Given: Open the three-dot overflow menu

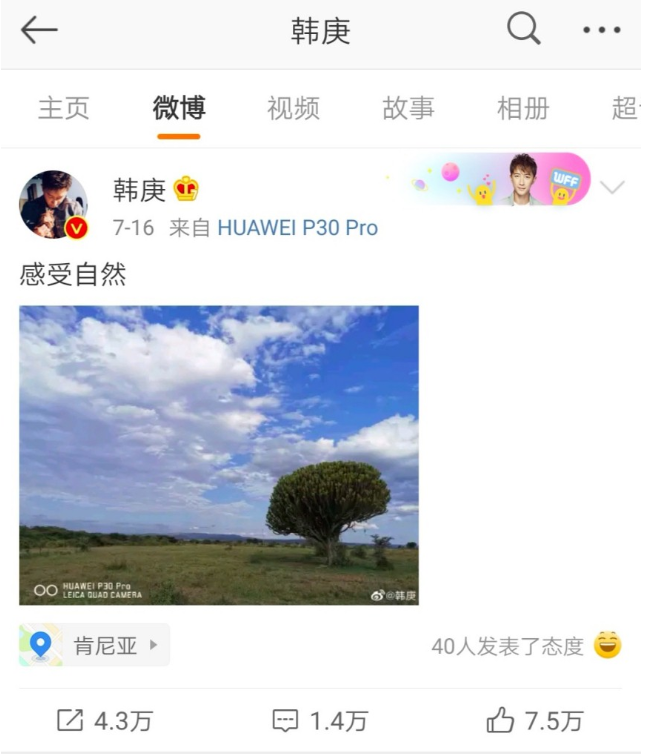Looking at the screenshot, I should point(601,30).
